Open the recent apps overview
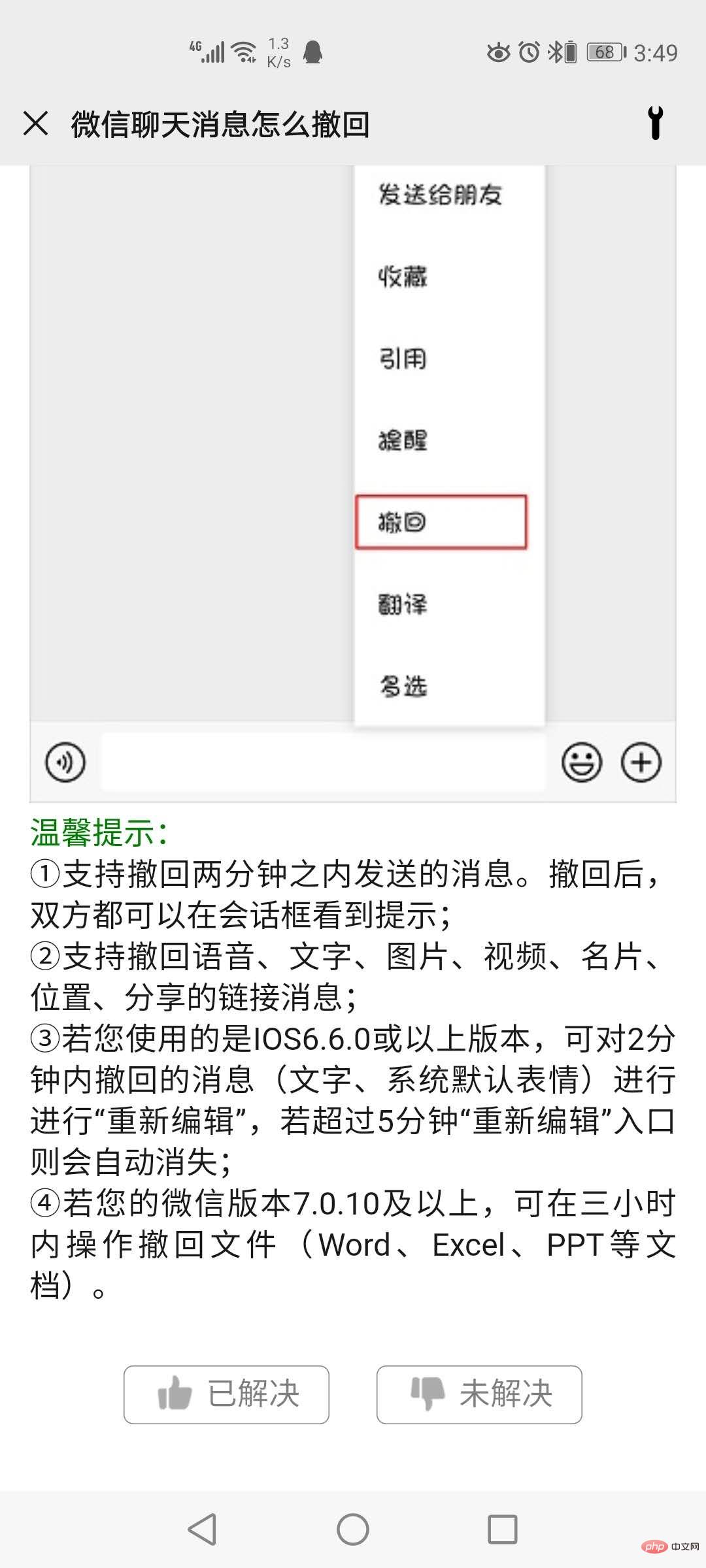 point(503,1529)
